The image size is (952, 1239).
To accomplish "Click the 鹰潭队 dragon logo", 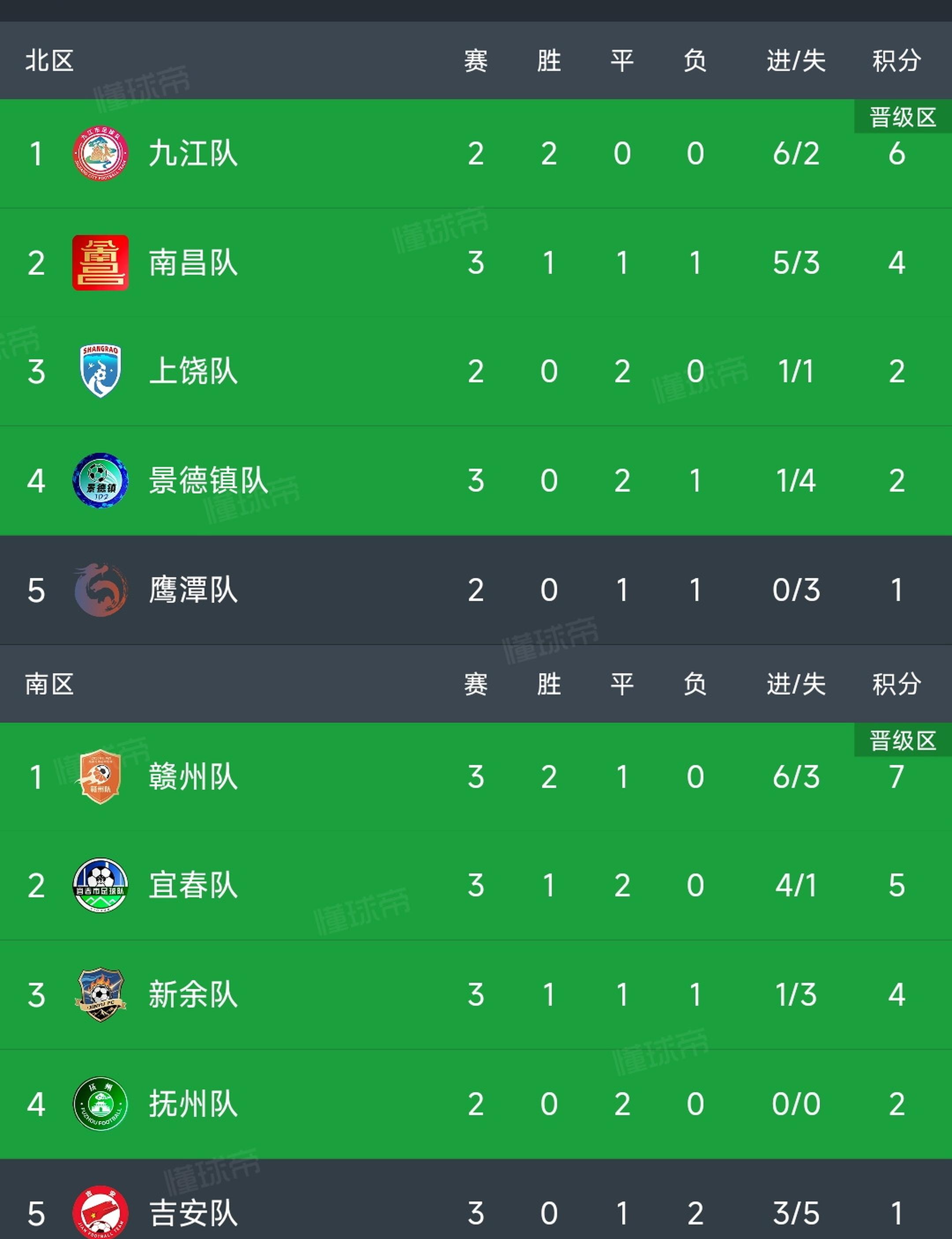I will [x=101, y=590].
